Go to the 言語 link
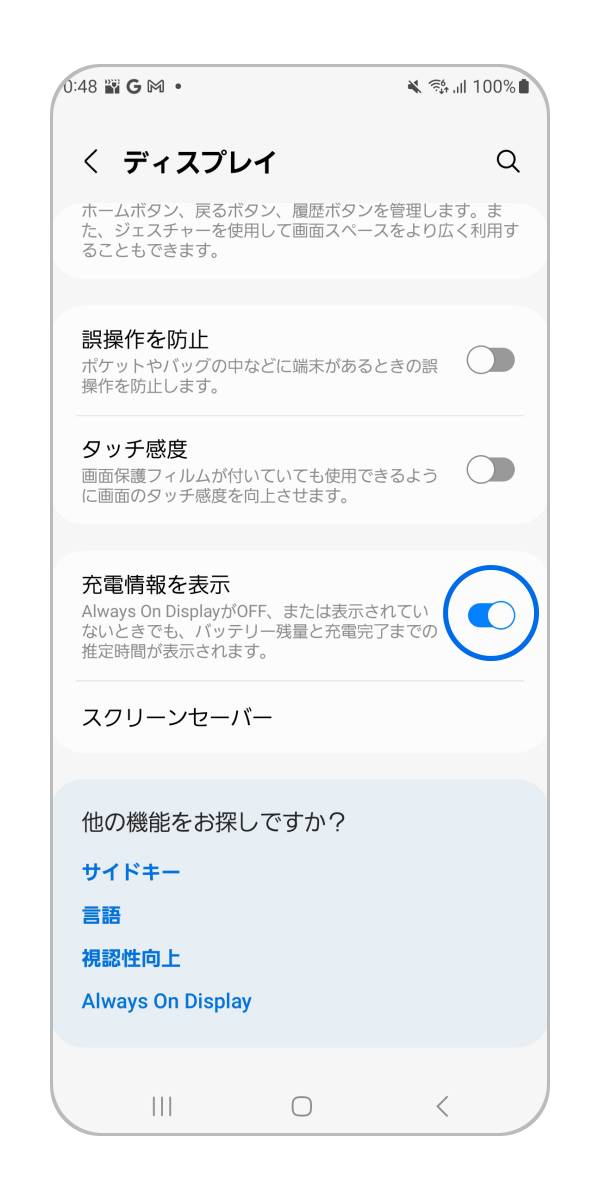The height and width of the screenshot is (1200, 600). [x=101, y=915]
